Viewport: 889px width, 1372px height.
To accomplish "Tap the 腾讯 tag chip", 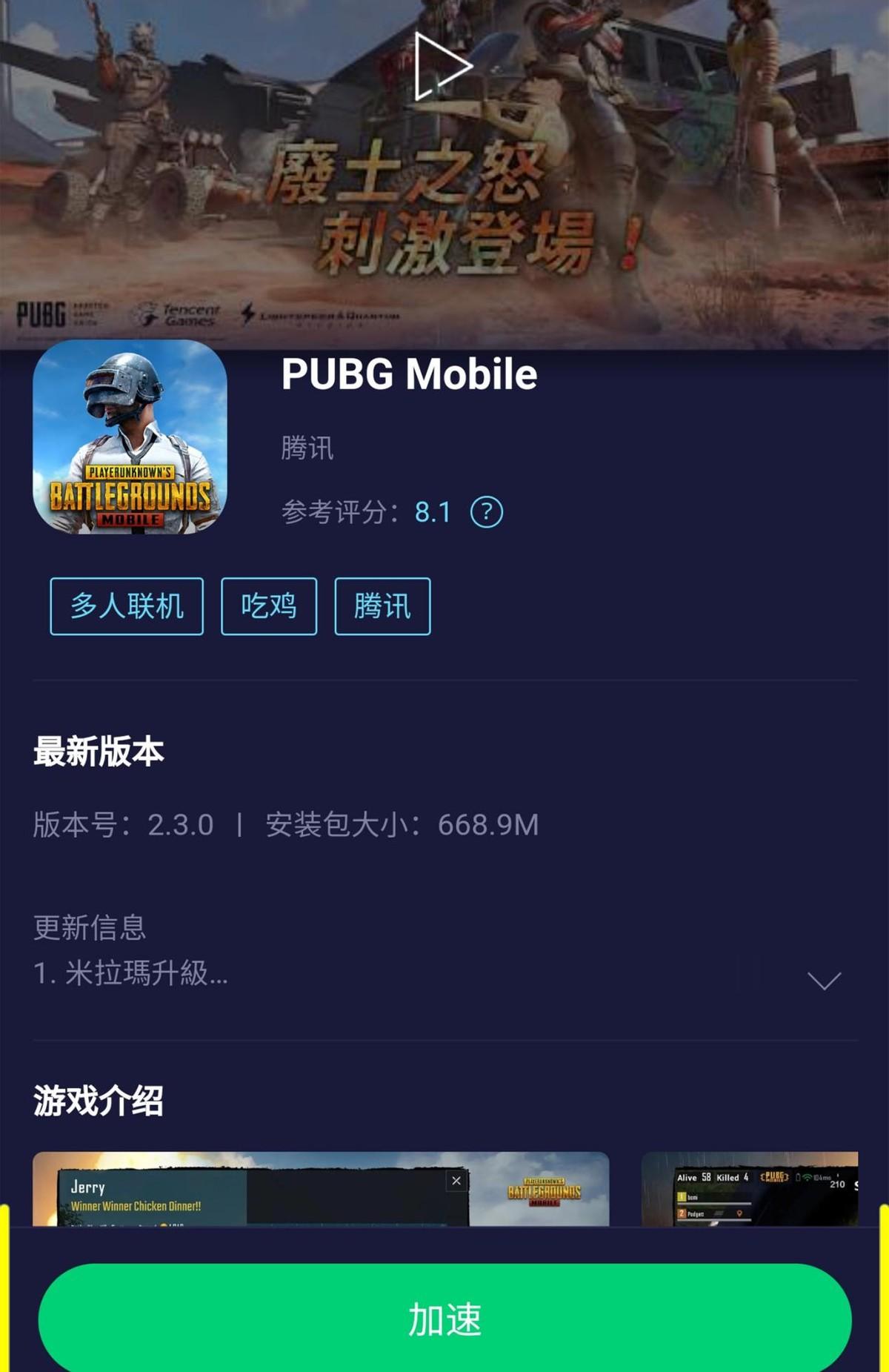I will [382, 606].
